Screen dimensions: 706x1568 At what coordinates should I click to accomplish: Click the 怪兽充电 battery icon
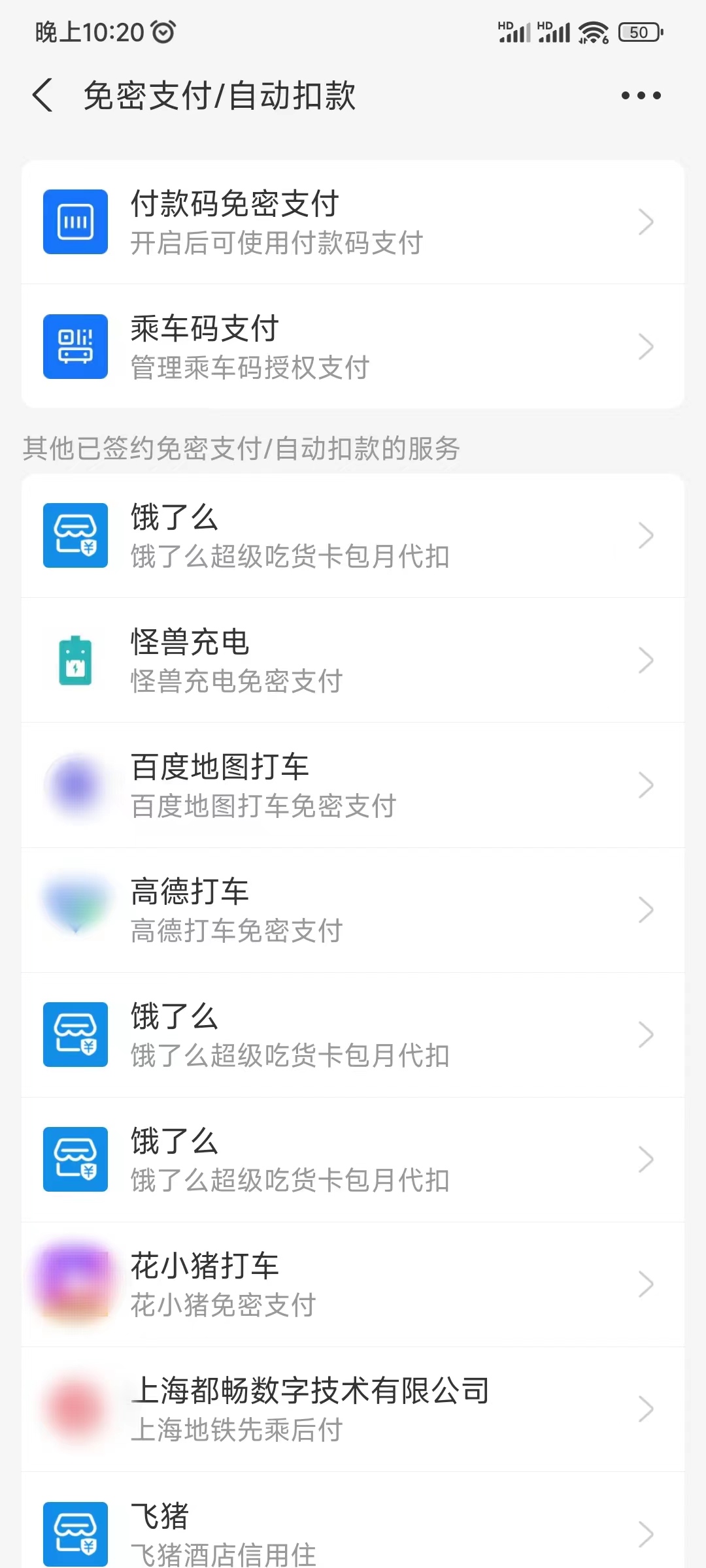[x=75, y=661]
